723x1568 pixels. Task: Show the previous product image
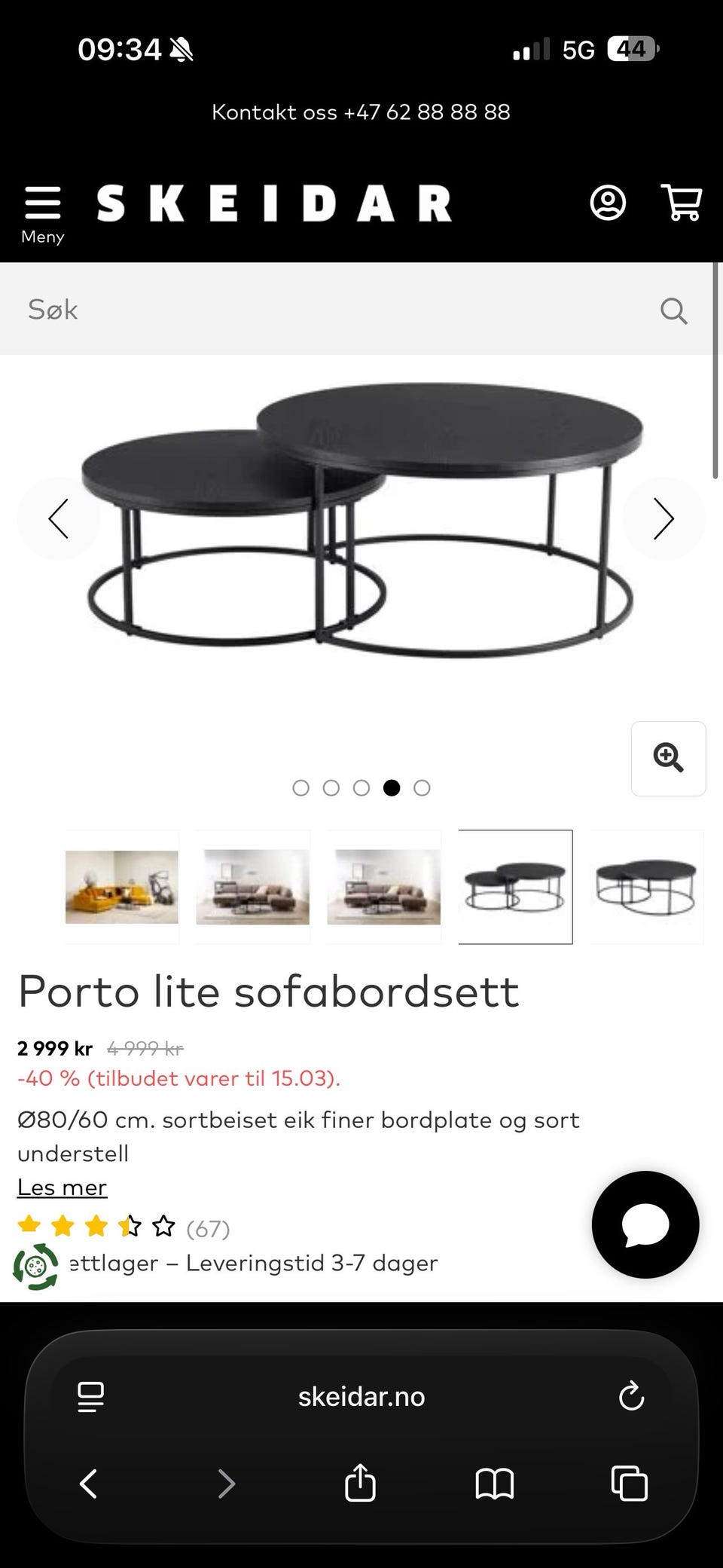tap(59, 518)
